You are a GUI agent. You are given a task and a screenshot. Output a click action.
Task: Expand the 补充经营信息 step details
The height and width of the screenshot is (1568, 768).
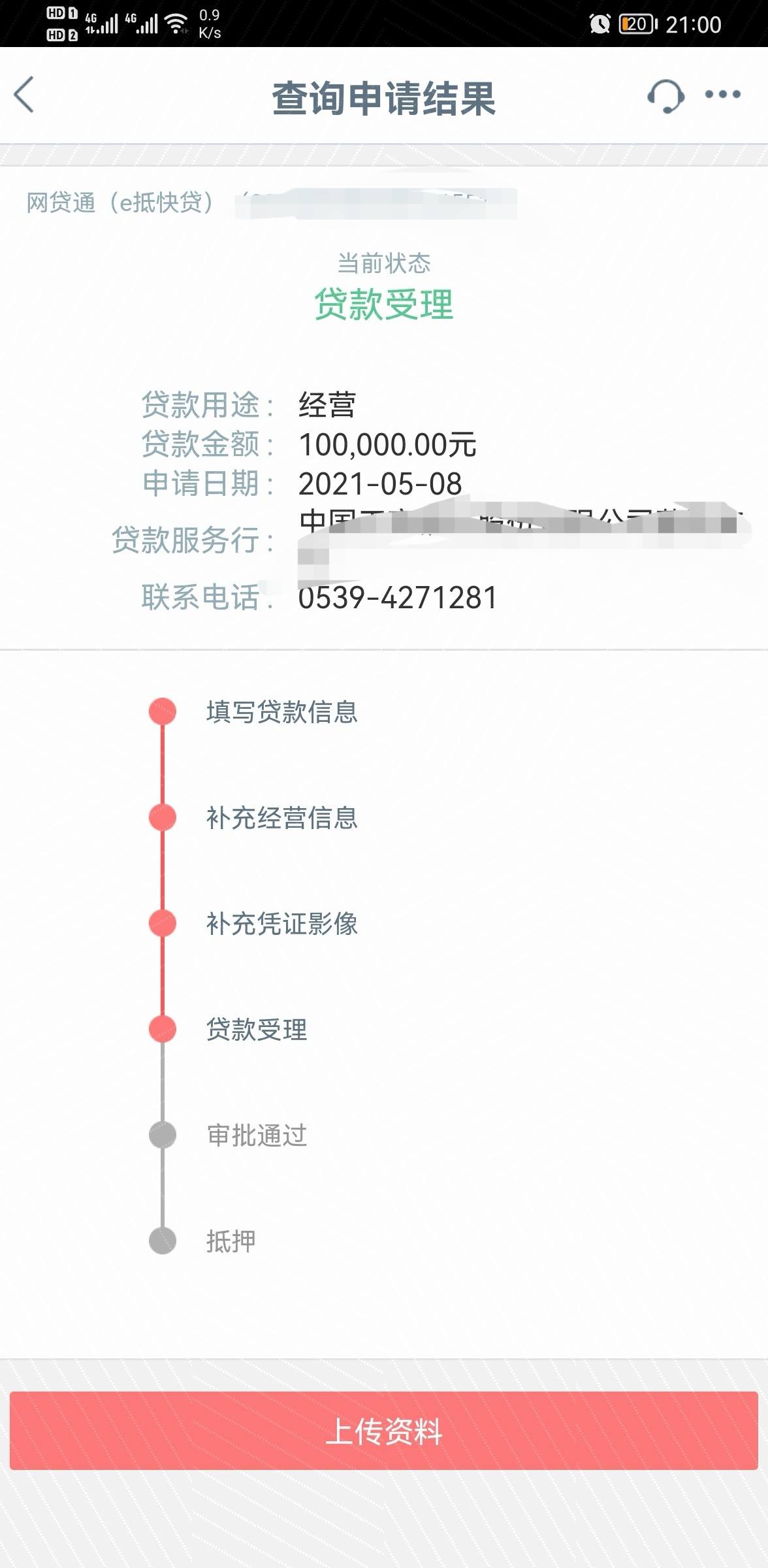point(283,820)
